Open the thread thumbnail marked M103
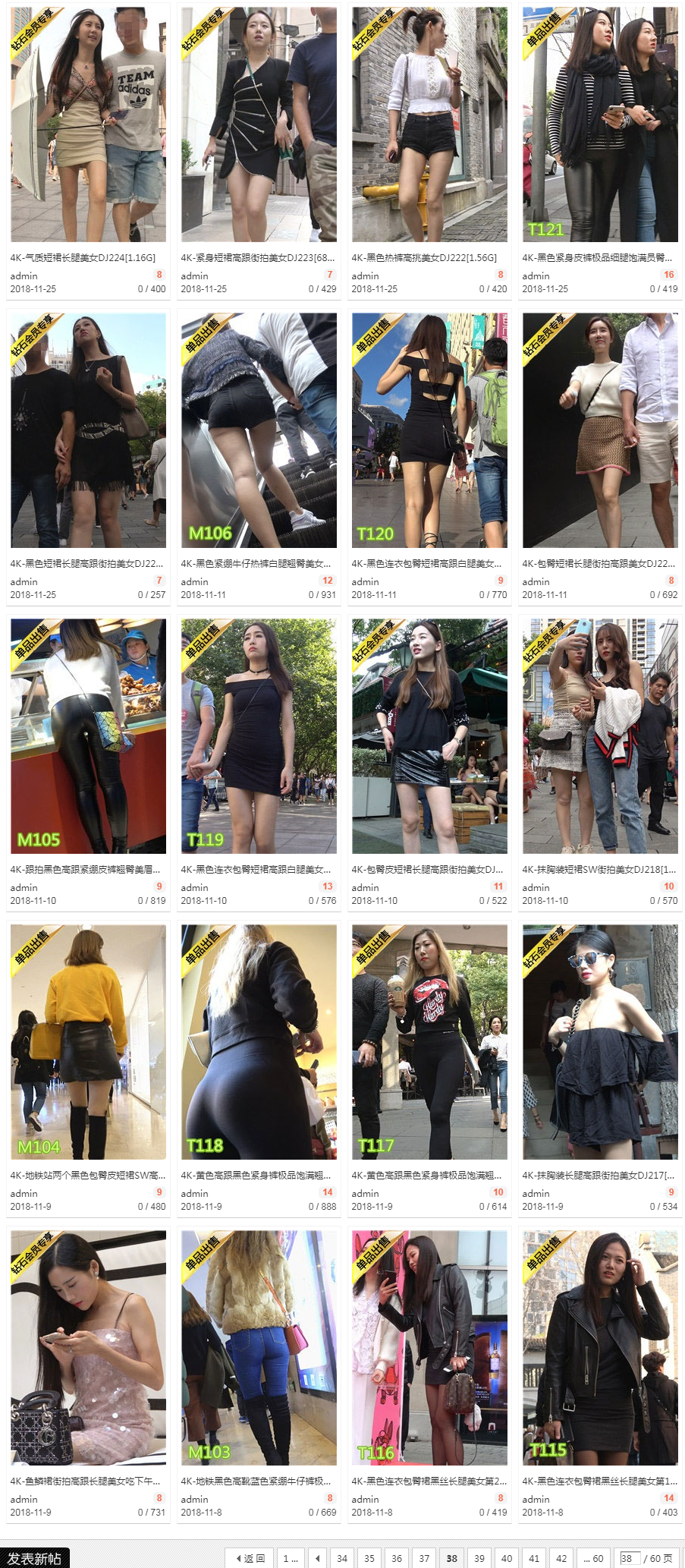This screenshot has width=685, height=1568. [259, 1348]
